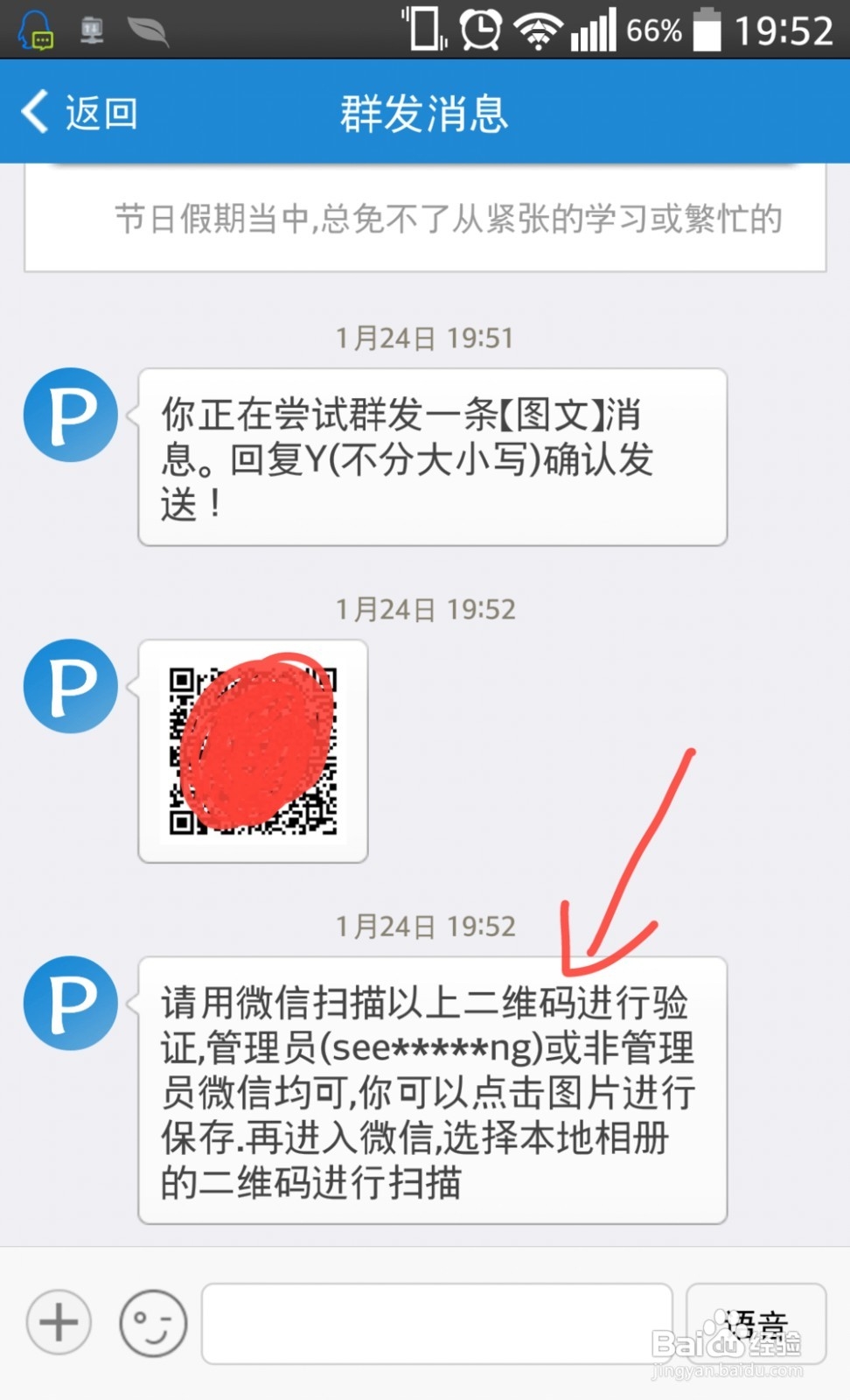Open the emoji smiley face picker
The image size is (850, 1400).
point(152,1324)
